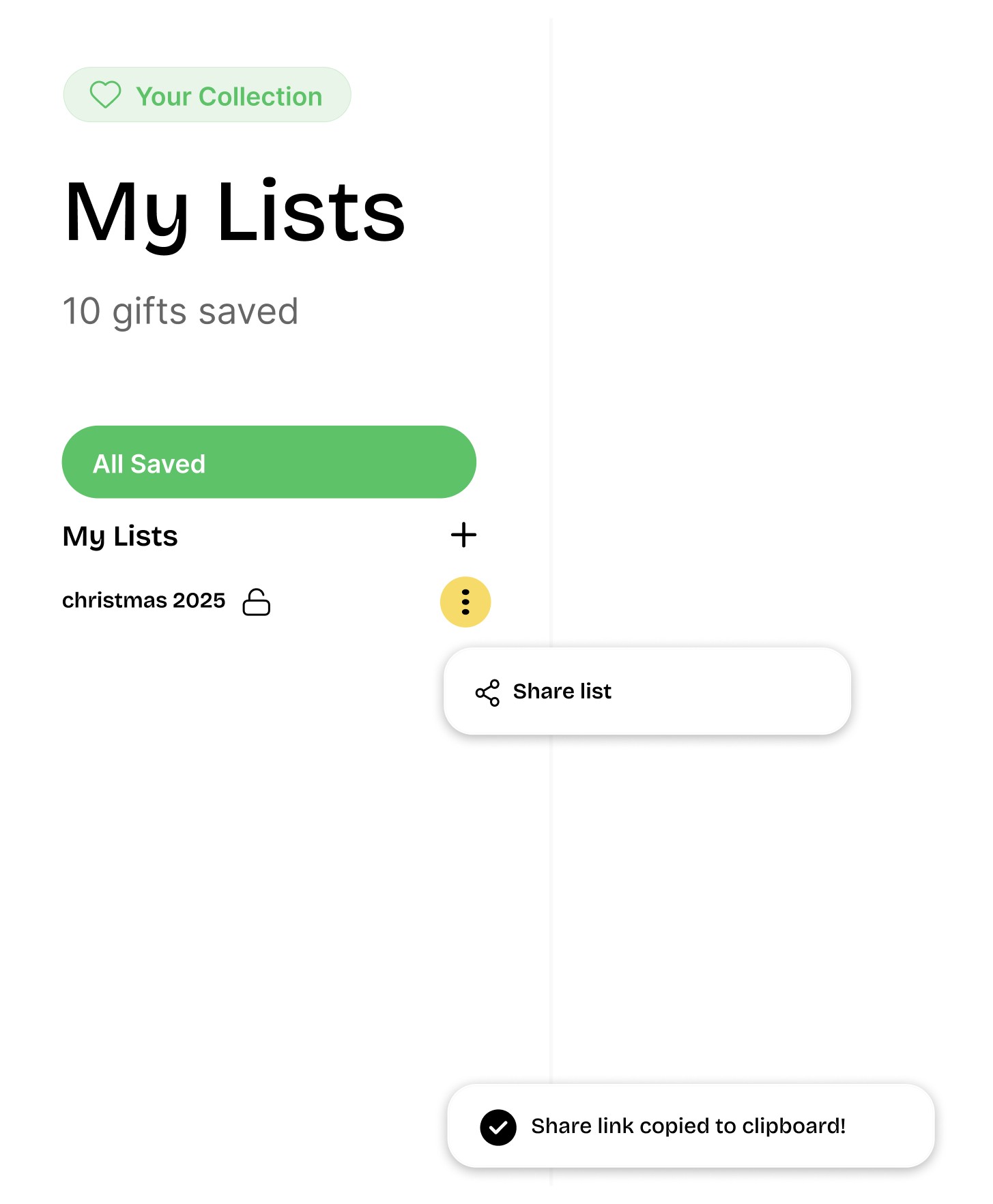Click the heart icon in Your Collection badge
993x1204 pixels.
pyautogui.click(x=106, y=95)
